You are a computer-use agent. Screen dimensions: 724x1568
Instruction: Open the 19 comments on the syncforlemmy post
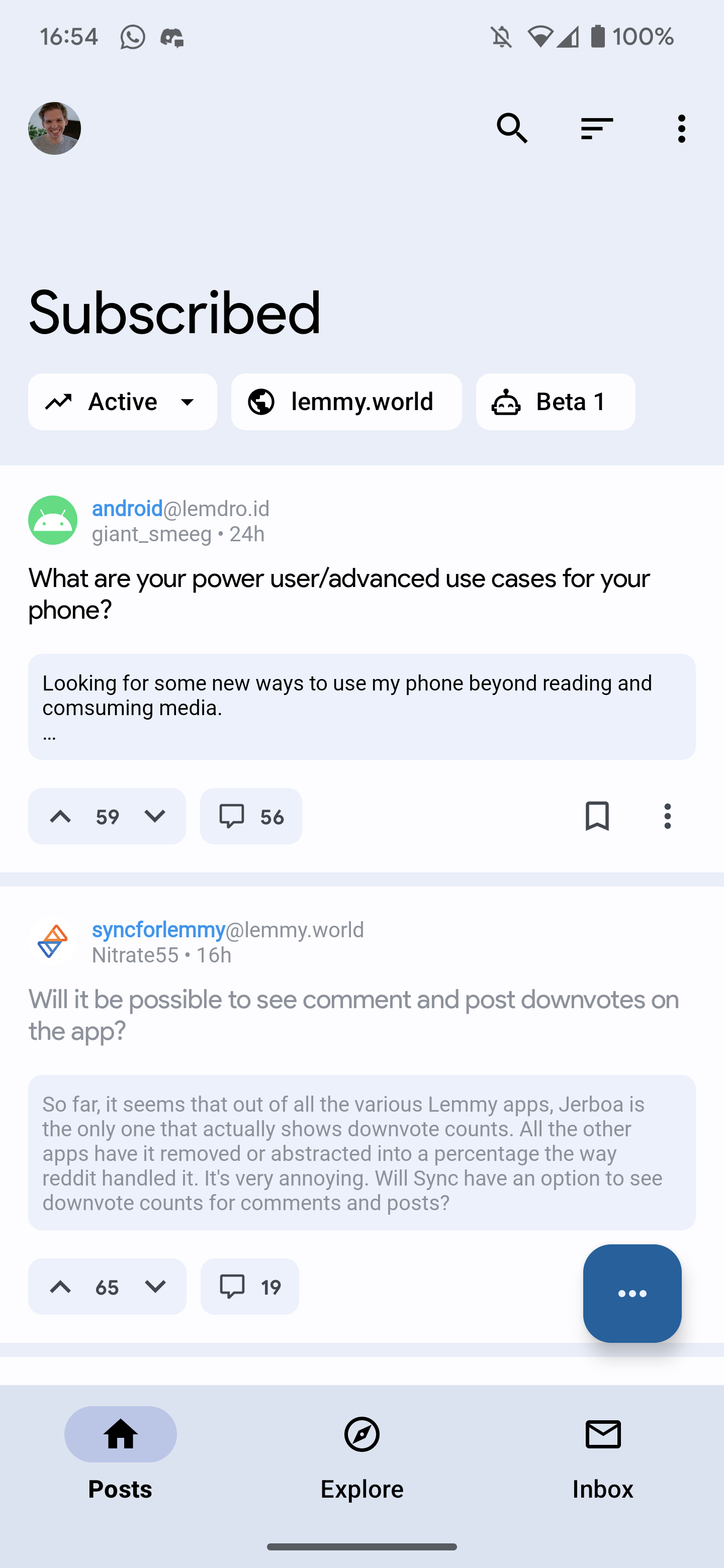click(x=250, y=1286)
